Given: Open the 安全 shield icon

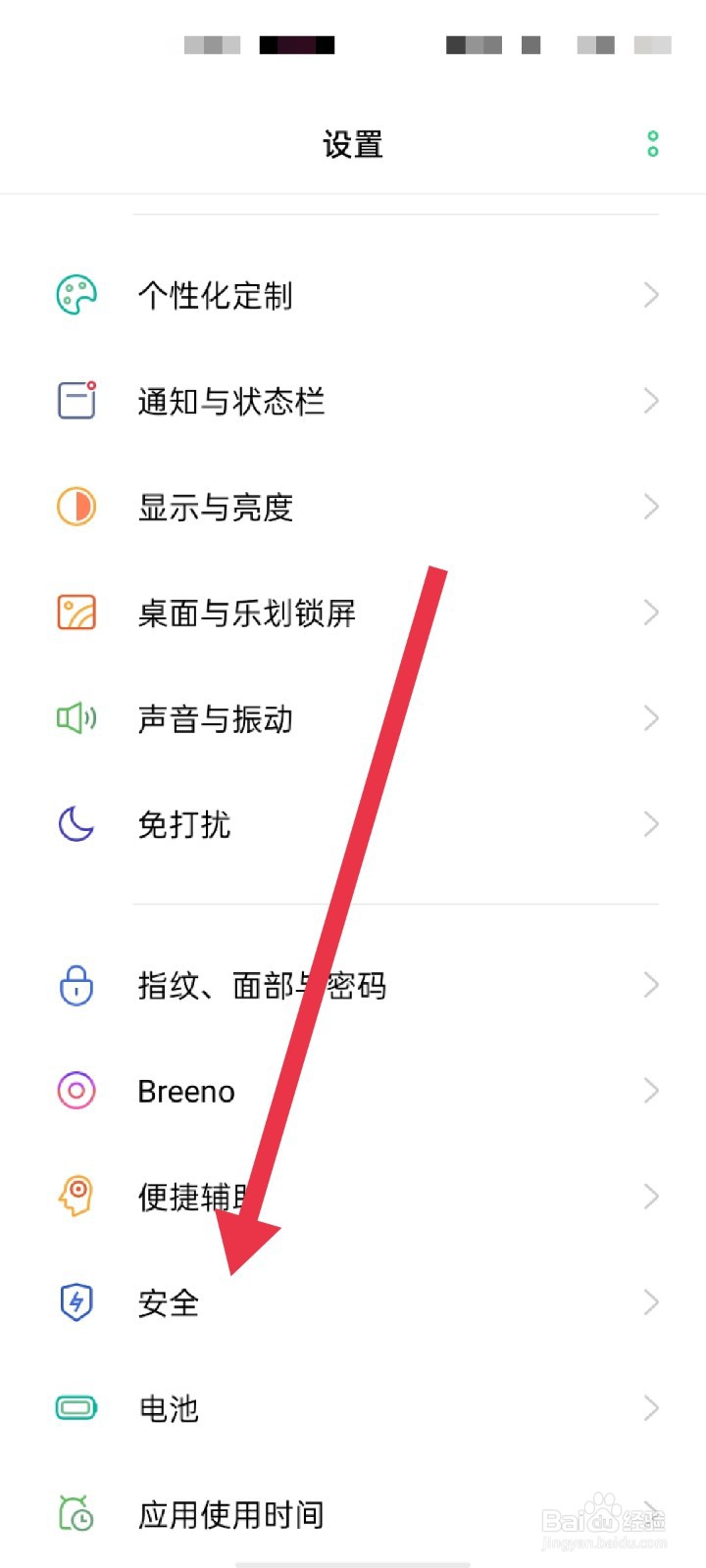Looking at the screenshot, I should point(76,1302).
